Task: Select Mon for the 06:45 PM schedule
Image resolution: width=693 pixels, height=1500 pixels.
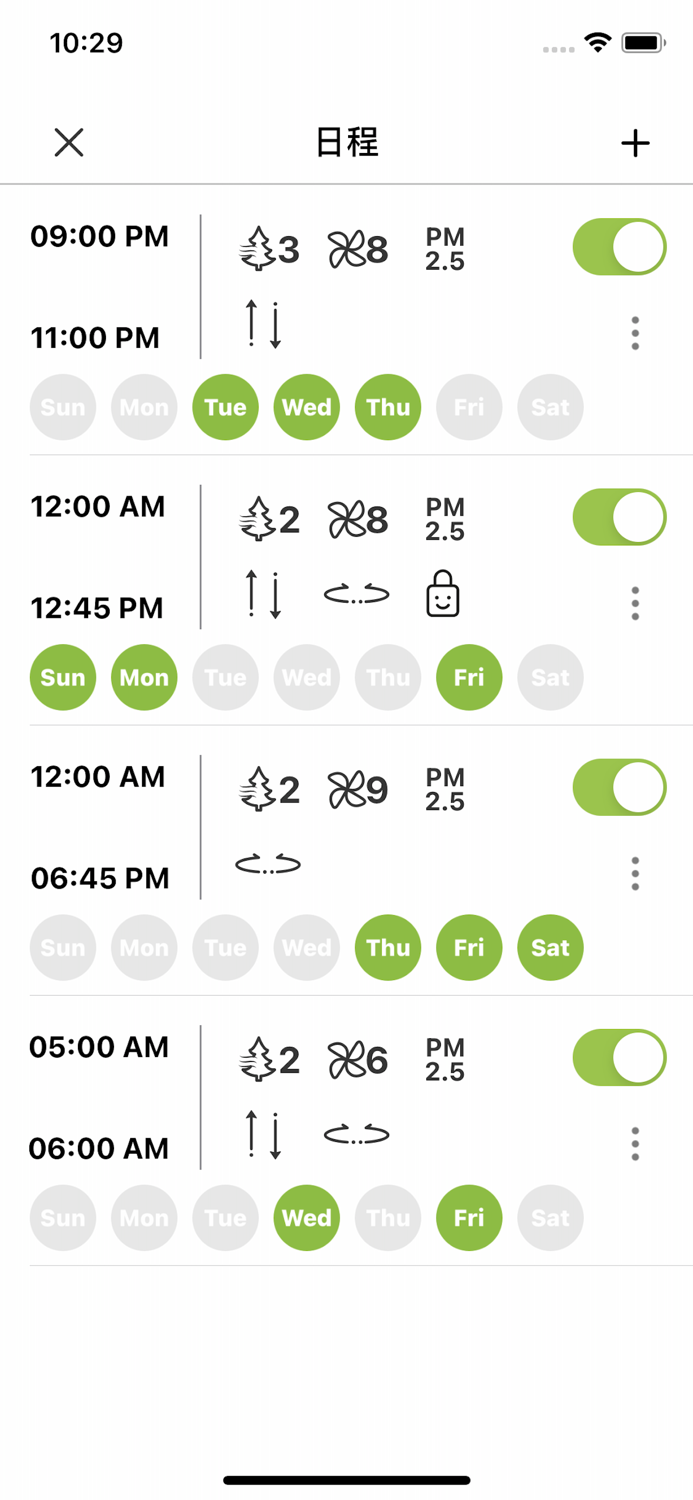Action: coord(144,947)
